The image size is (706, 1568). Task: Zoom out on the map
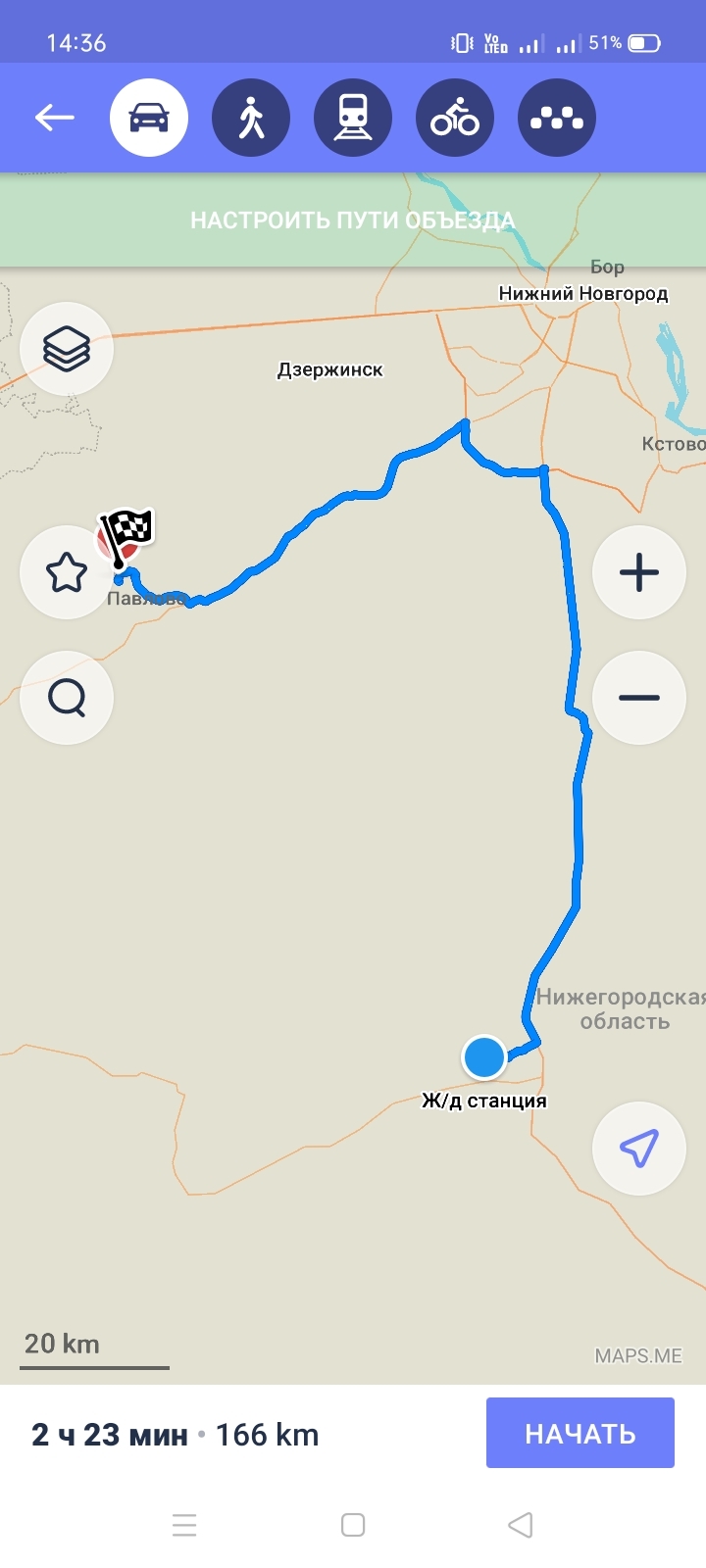639,698
